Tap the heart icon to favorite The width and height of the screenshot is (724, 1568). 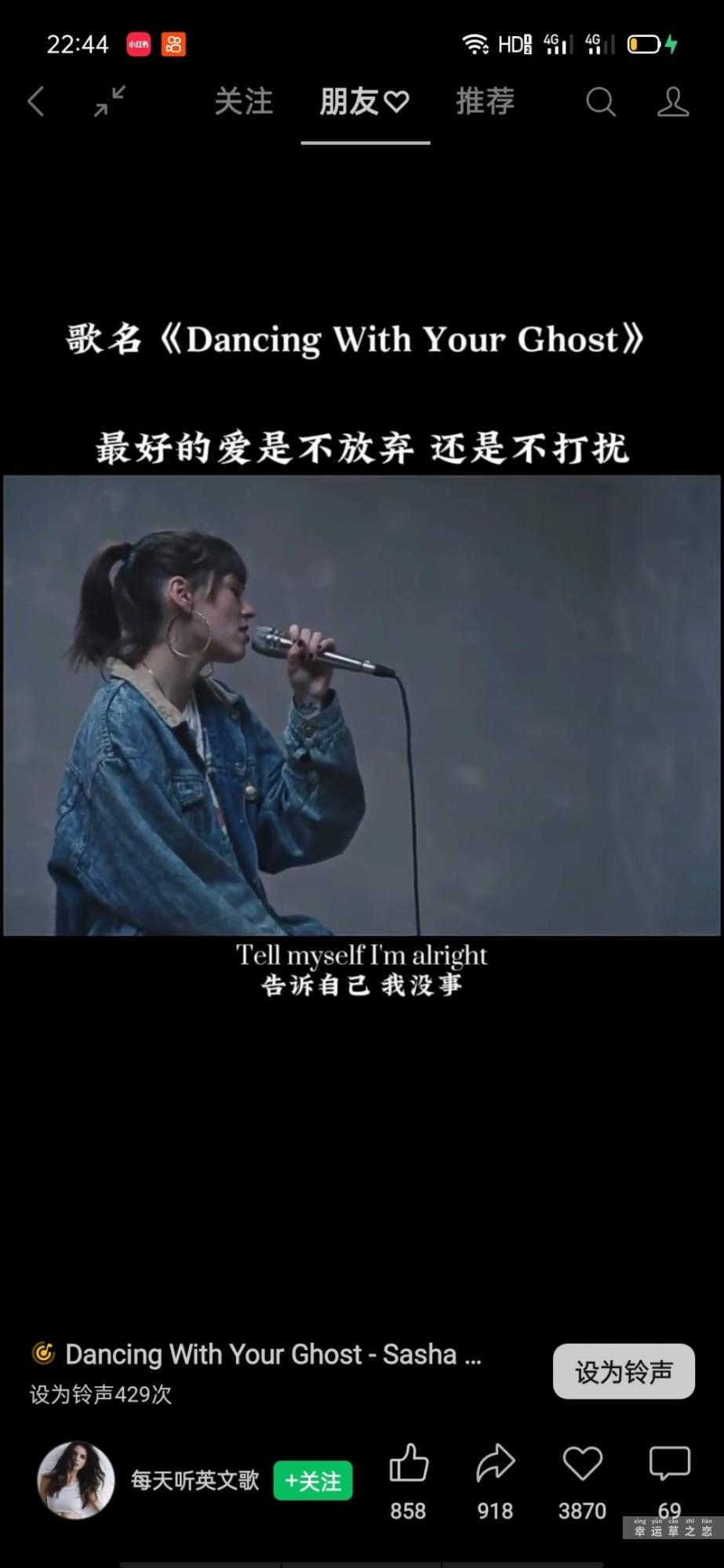pyautogui.click(x=582, y=1464)
